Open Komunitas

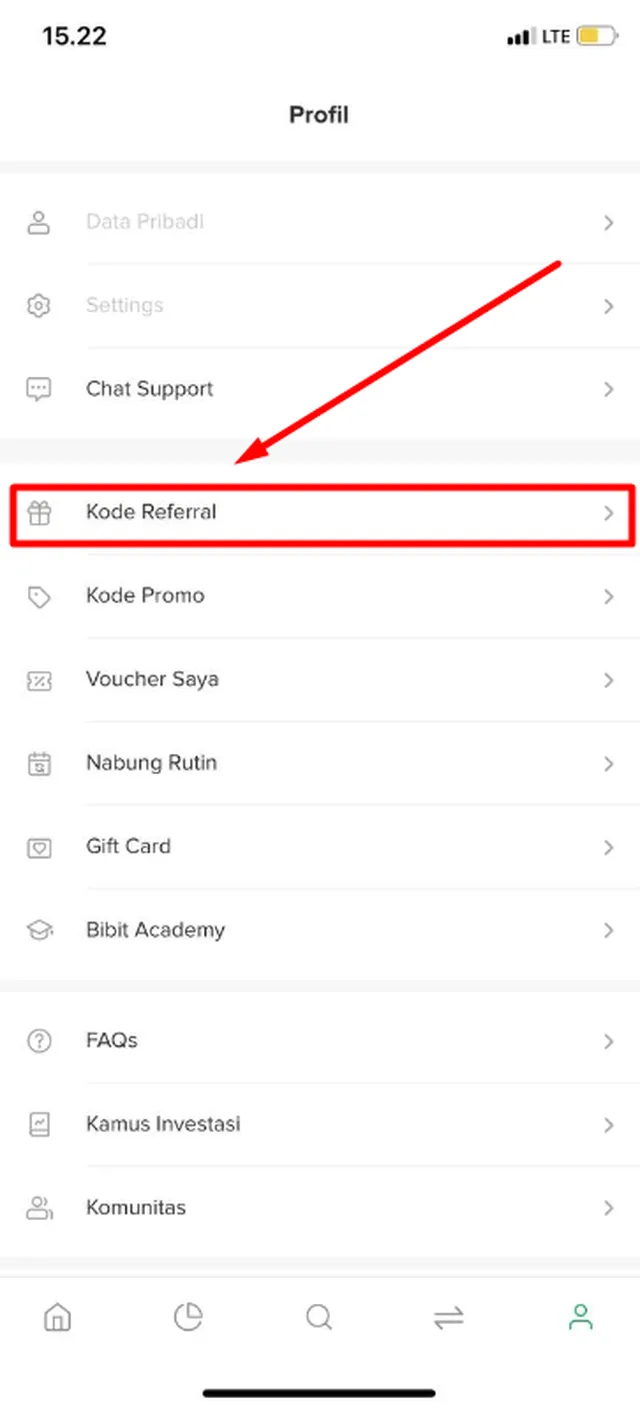pyautogui.click(x=320, y=1208)
